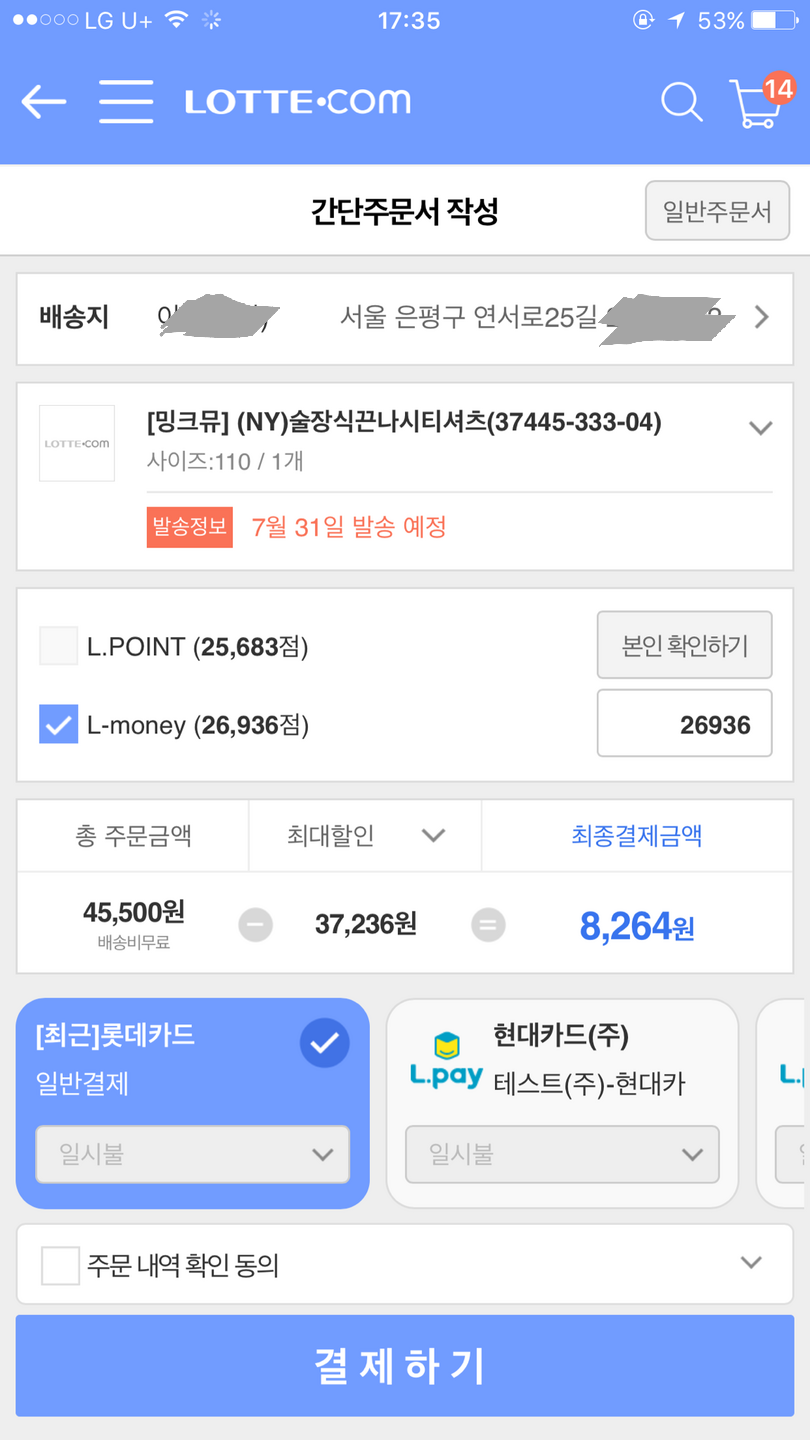Open 현대카드 일시불 installment dropdown
The height and width of the screenshot is (1440, 810).
point(562,1154)
